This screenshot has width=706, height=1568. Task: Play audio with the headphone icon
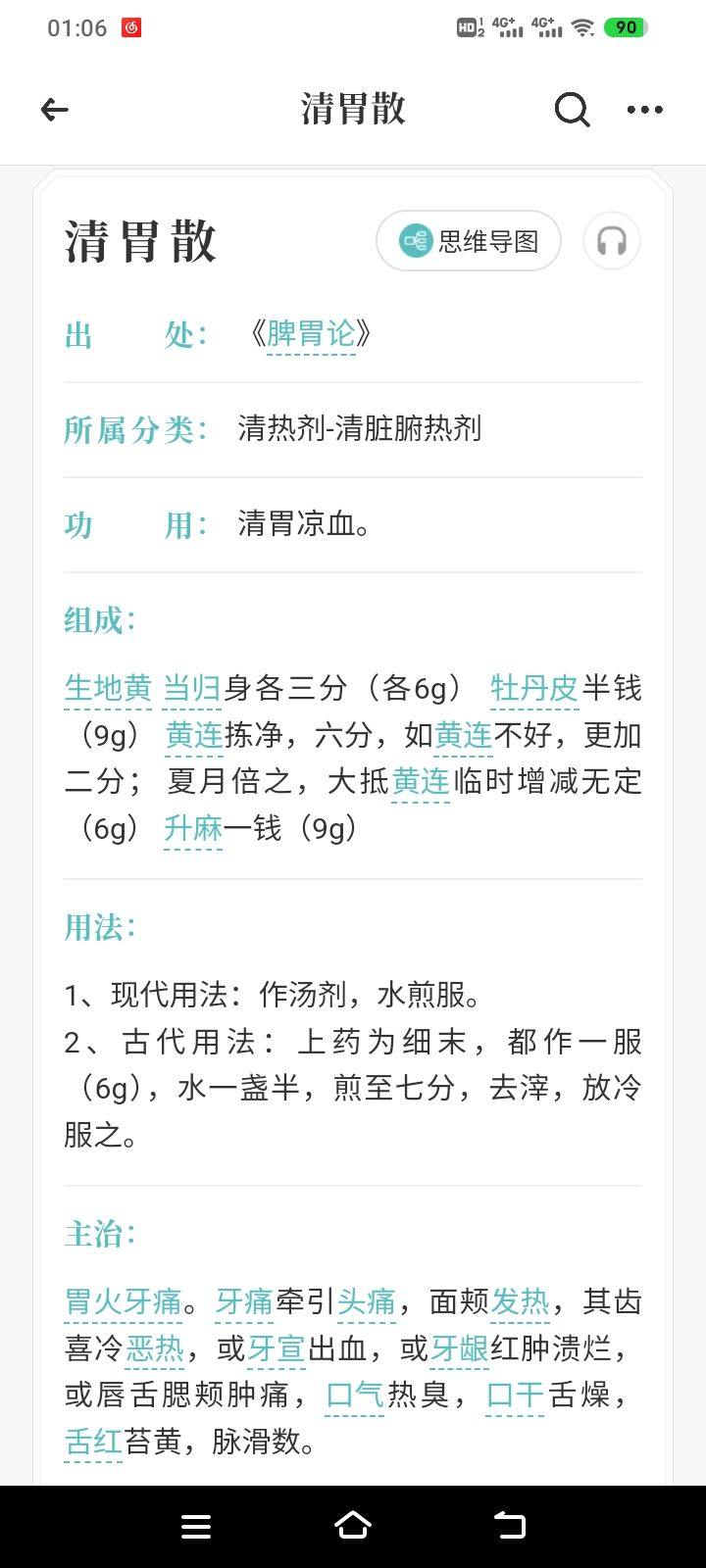(x=612, y=241)
